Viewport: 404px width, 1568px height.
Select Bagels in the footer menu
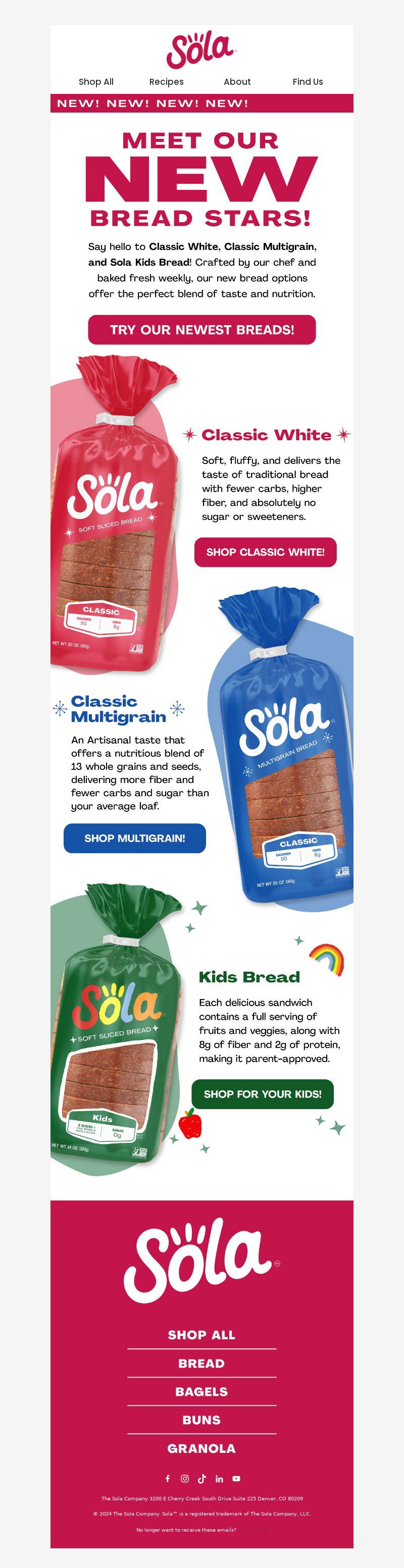pyautogui.click(x=201, y=1391)
